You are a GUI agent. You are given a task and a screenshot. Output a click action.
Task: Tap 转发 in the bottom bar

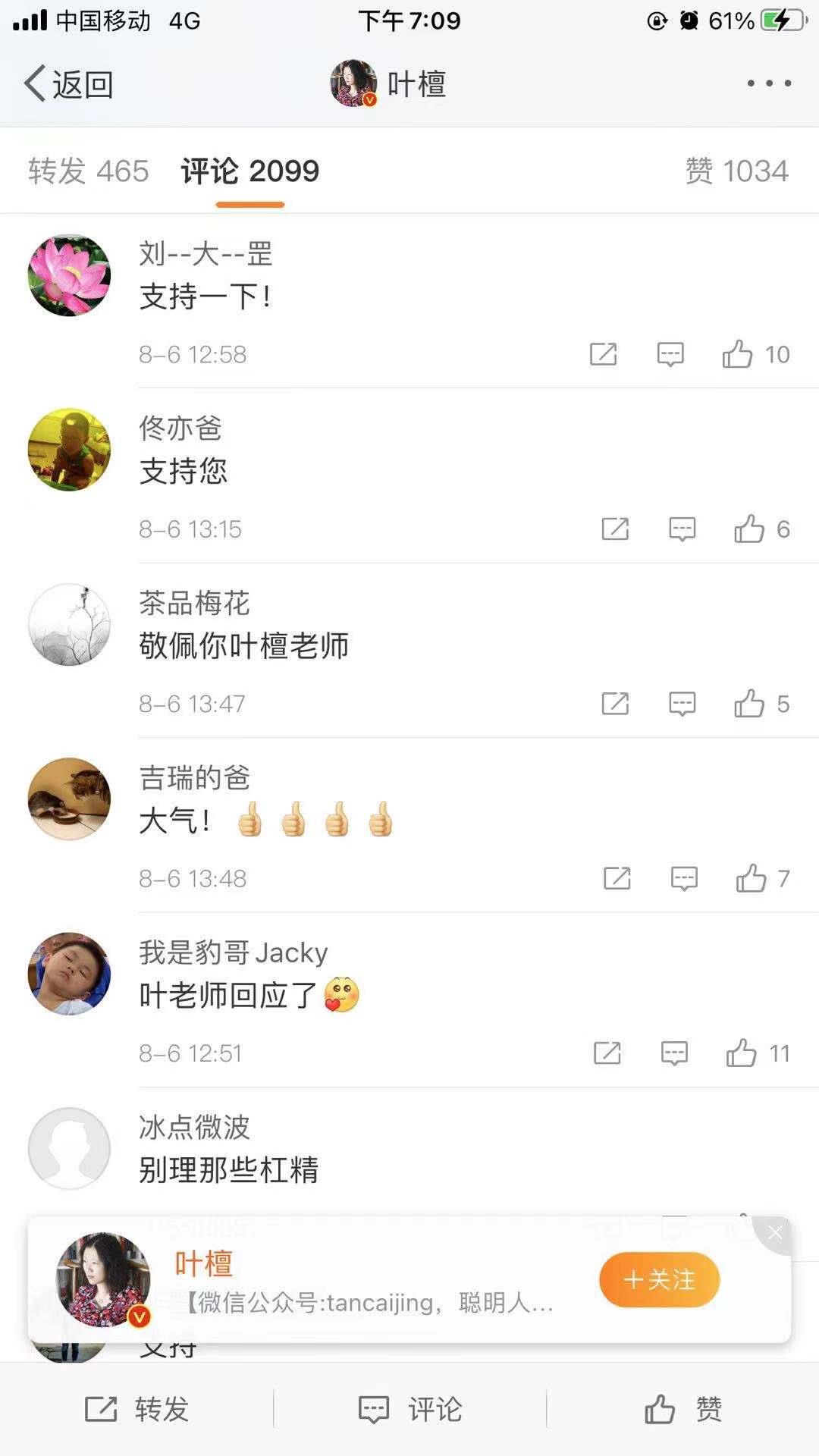pyautogui.click(x=137, y=1410)
